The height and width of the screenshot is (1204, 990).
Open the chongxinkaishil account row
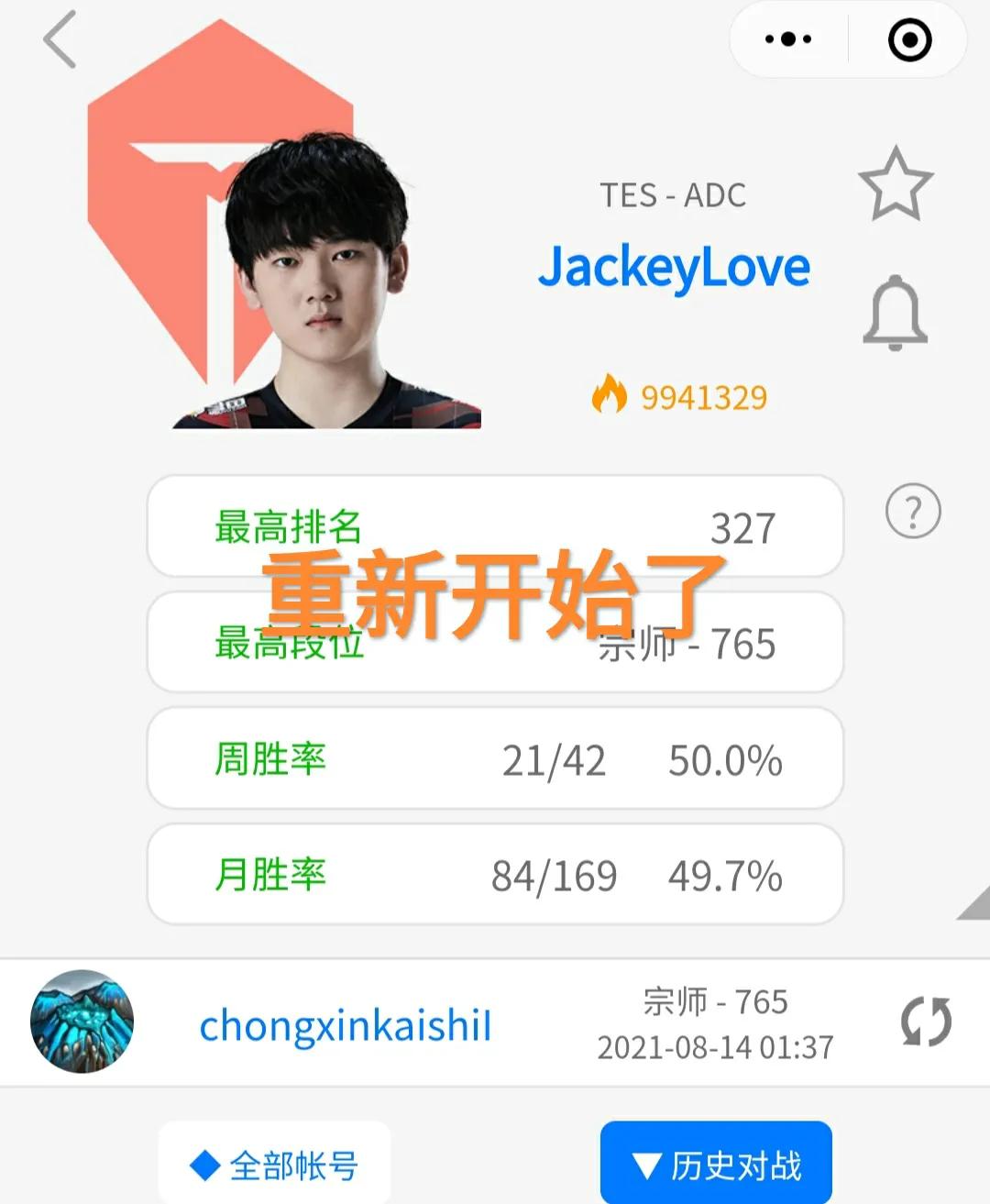(x=346, y=1025)
